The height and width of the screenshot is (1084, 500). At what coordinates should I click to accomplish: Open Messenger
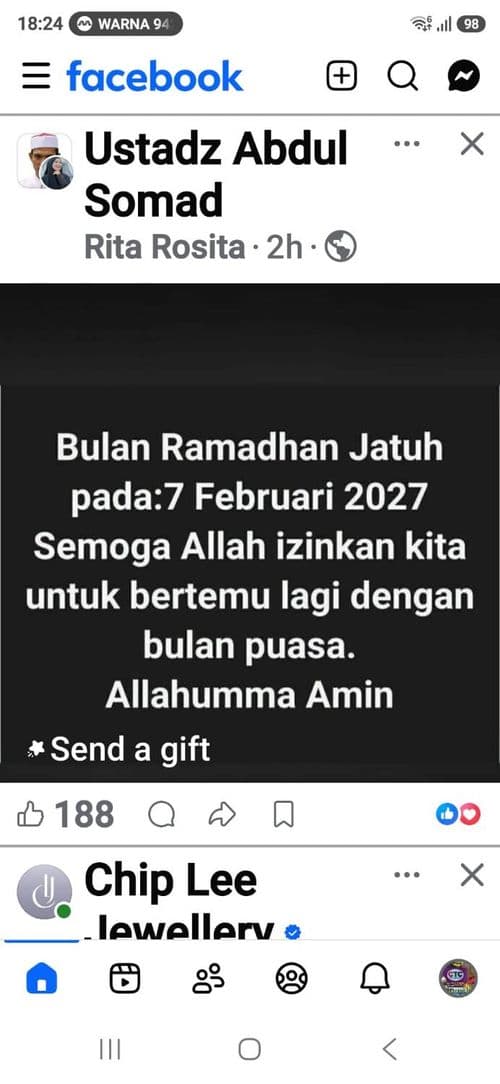(463, 76)
